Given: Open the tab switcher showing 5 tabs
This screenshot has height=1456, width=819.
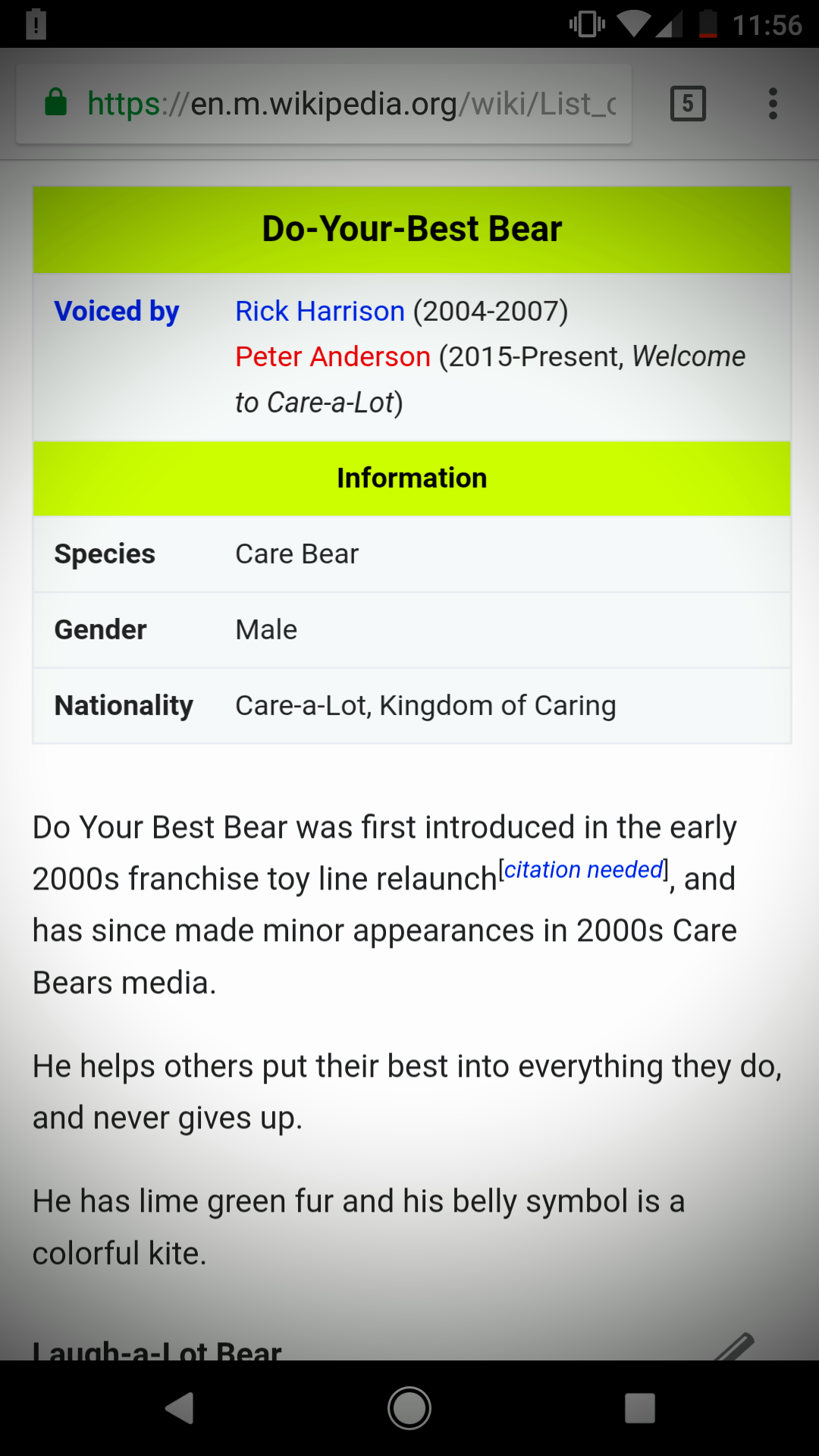Looking at the screenshot, I should pyautogui.click(x=688, y=104).
